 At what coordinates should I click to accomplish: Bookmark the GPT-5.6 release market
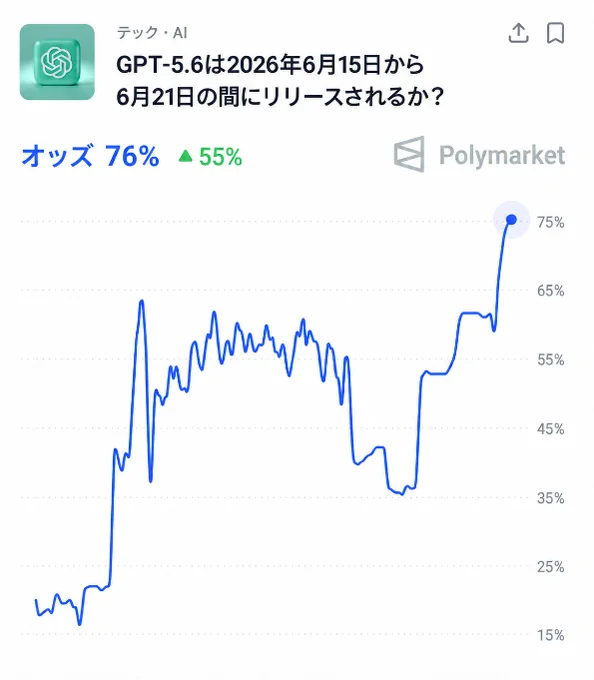click(x=555, y=33)
